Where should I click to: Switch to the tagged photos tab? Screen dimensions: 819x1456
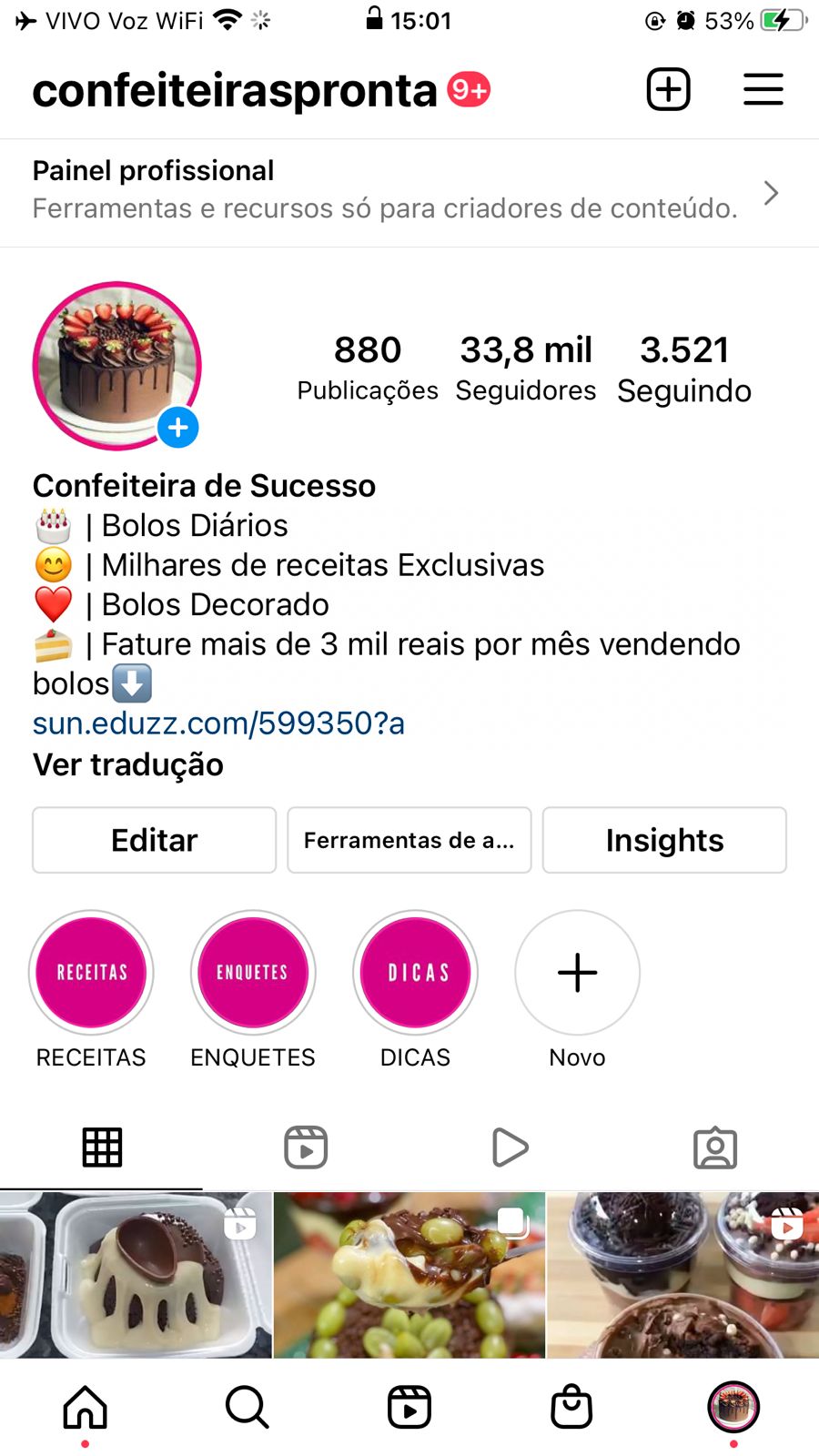click(x=715, y=1148)
